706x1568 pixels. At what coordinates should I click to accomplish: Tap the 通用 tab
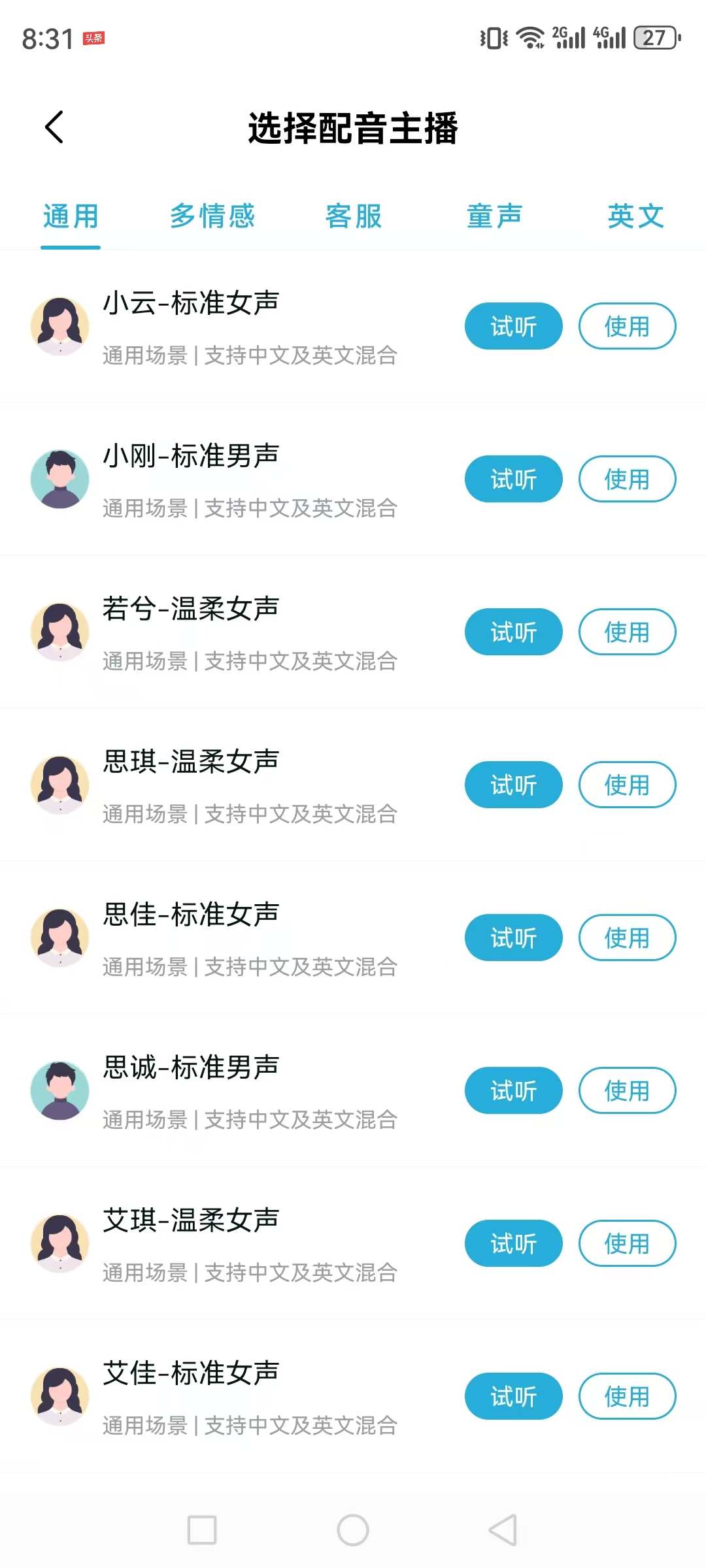(x=71, y=216)
